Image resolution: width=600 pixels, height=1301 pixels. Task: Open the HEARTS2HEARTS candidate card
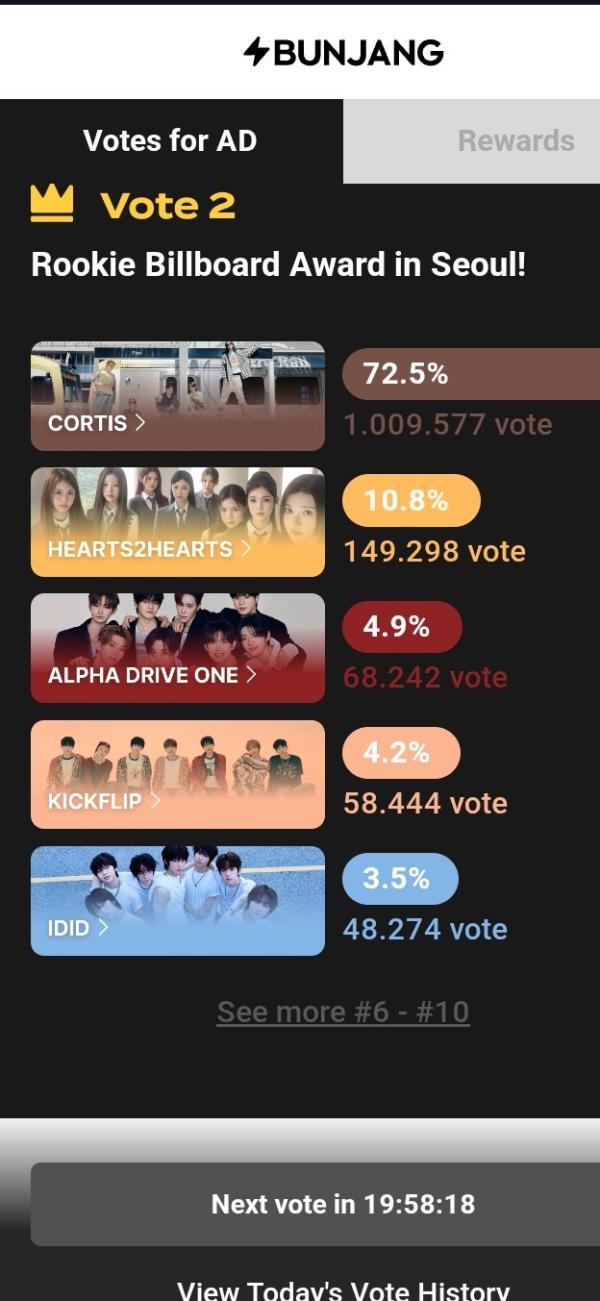[178, 522]
